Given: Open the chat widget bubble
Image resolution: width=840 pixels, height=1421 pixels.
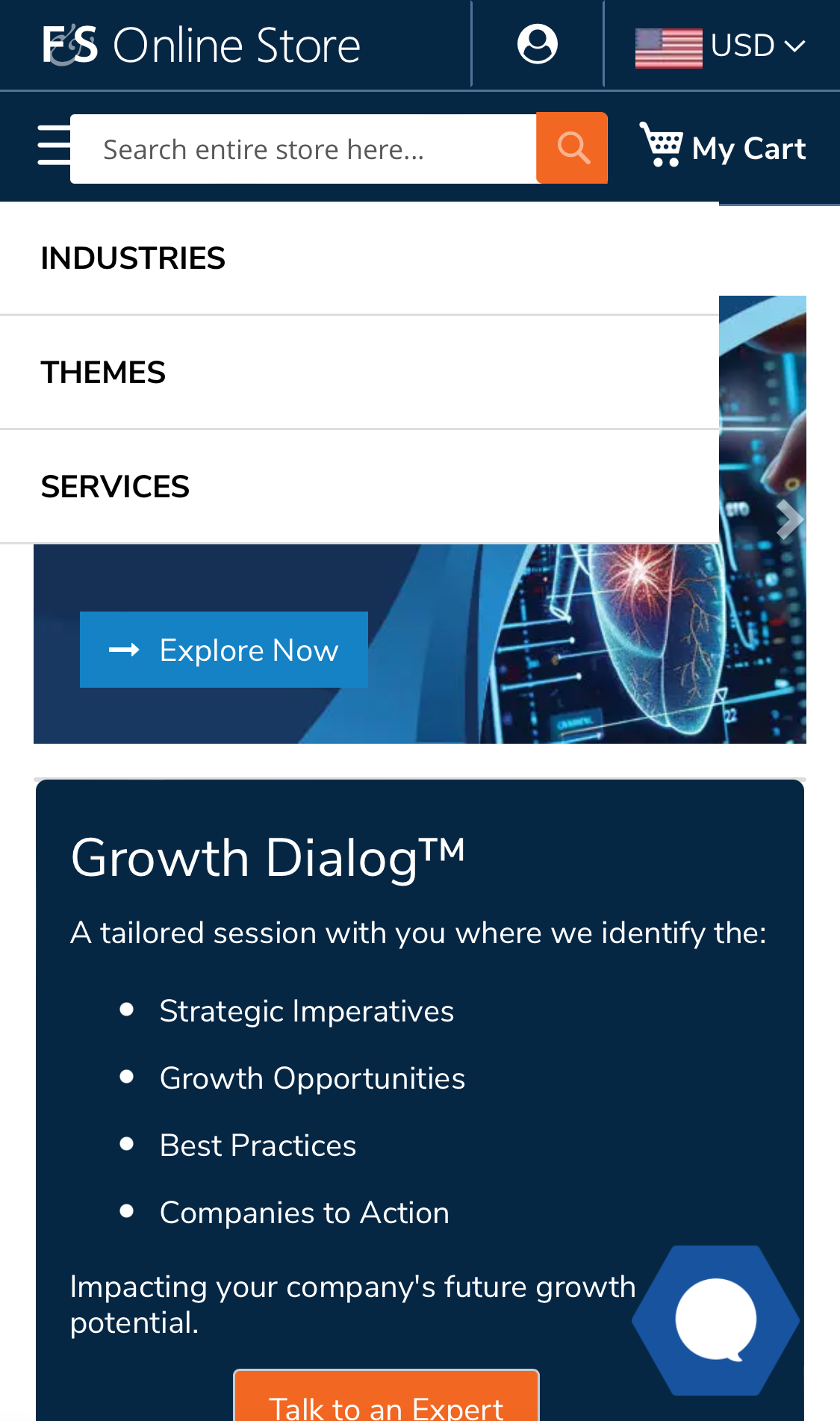Looking at the screenshot, I should [x=716, y=1320].
